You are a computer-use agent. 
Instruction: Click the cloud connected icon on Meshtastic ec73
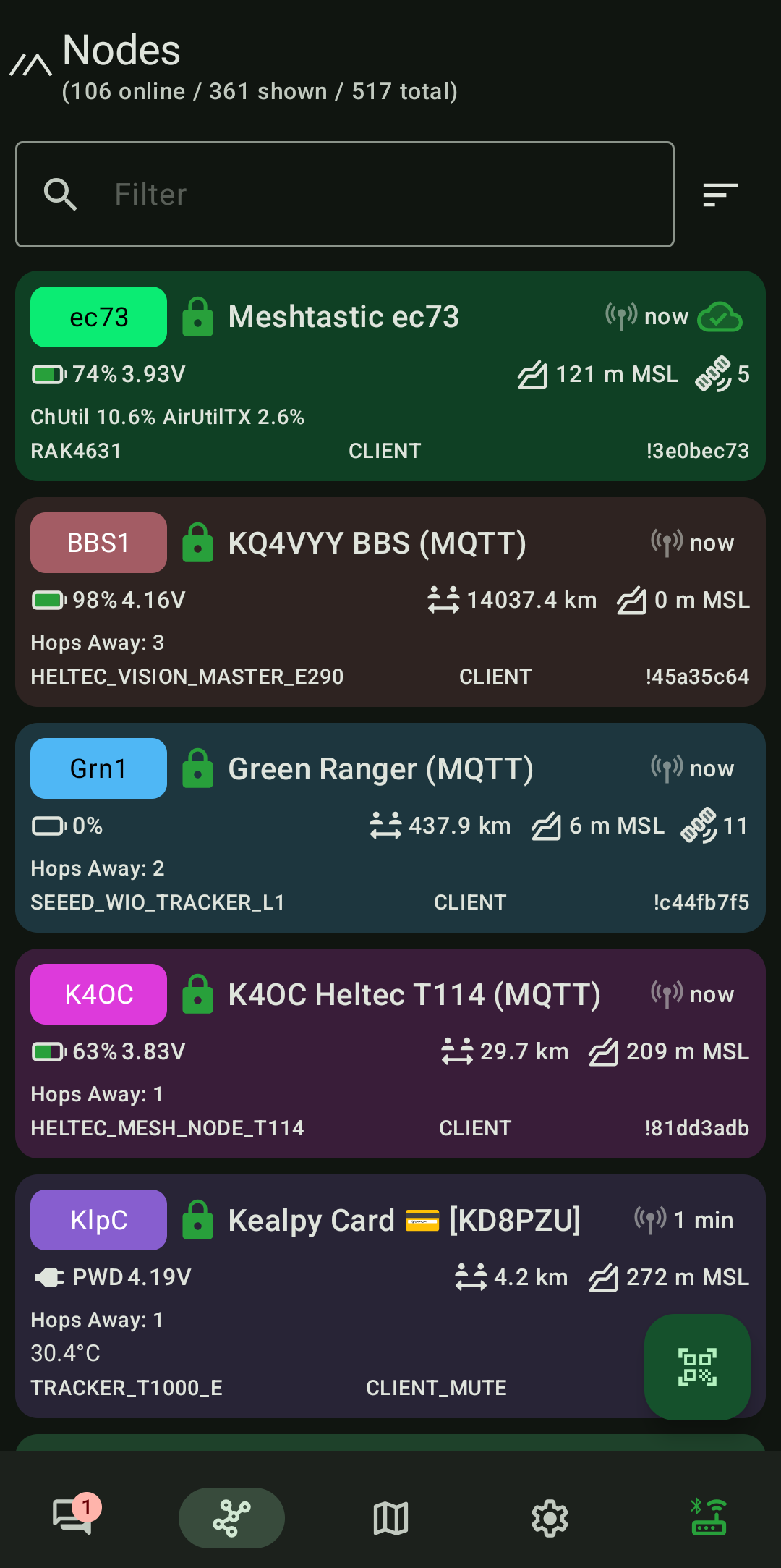(720, 316)
